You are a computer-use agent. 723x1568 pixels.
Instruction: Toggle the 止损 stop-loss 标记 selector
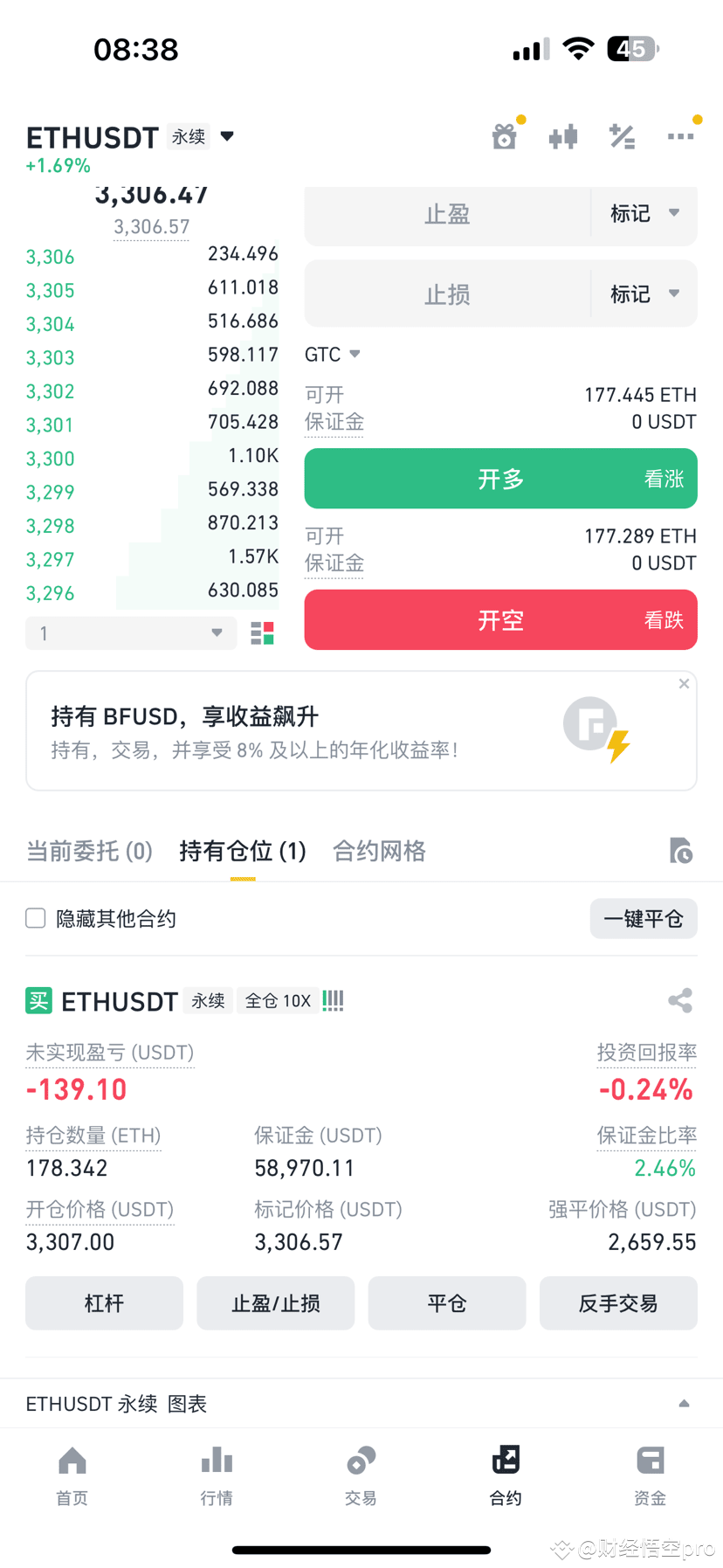point(644,294)
